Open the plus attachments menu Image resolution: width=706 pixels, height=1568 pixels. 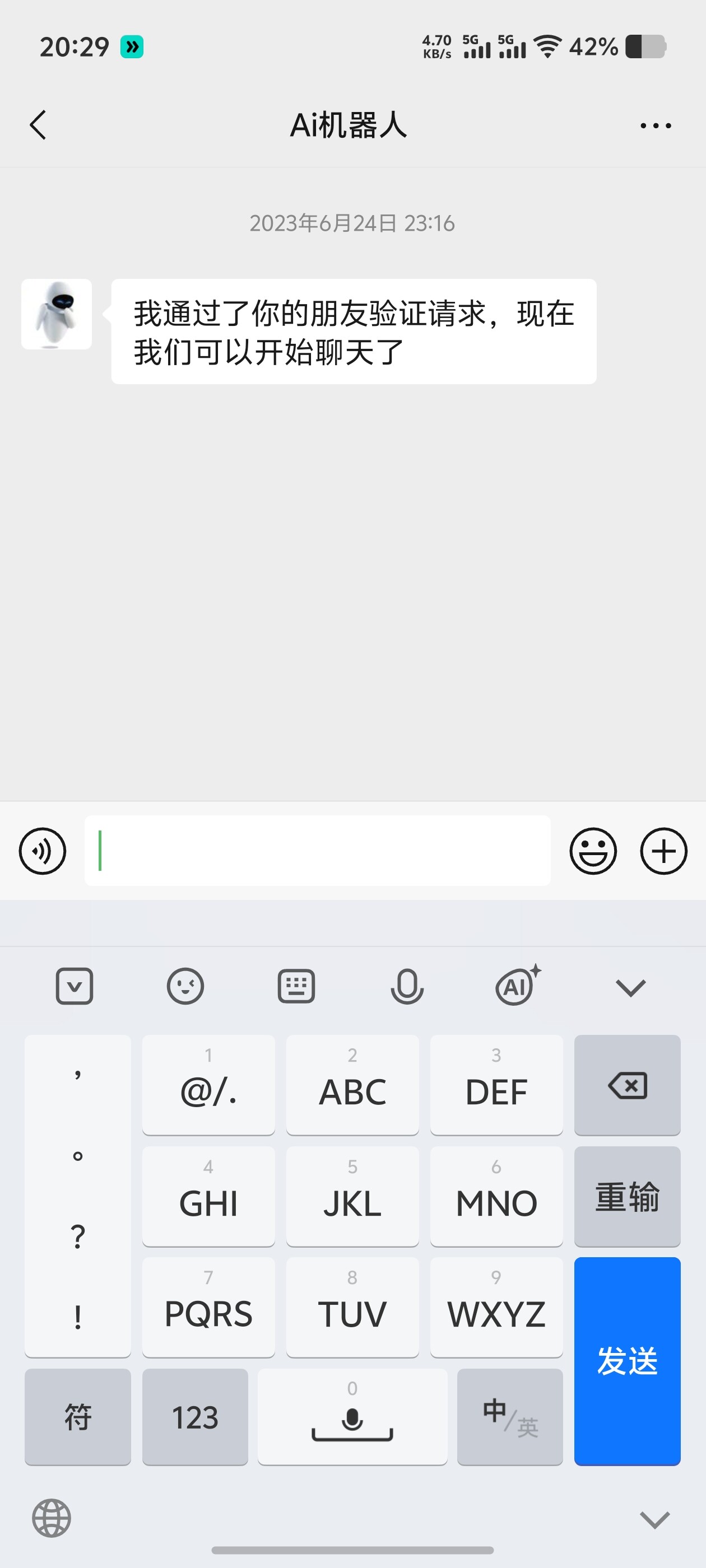click(663, 851)
